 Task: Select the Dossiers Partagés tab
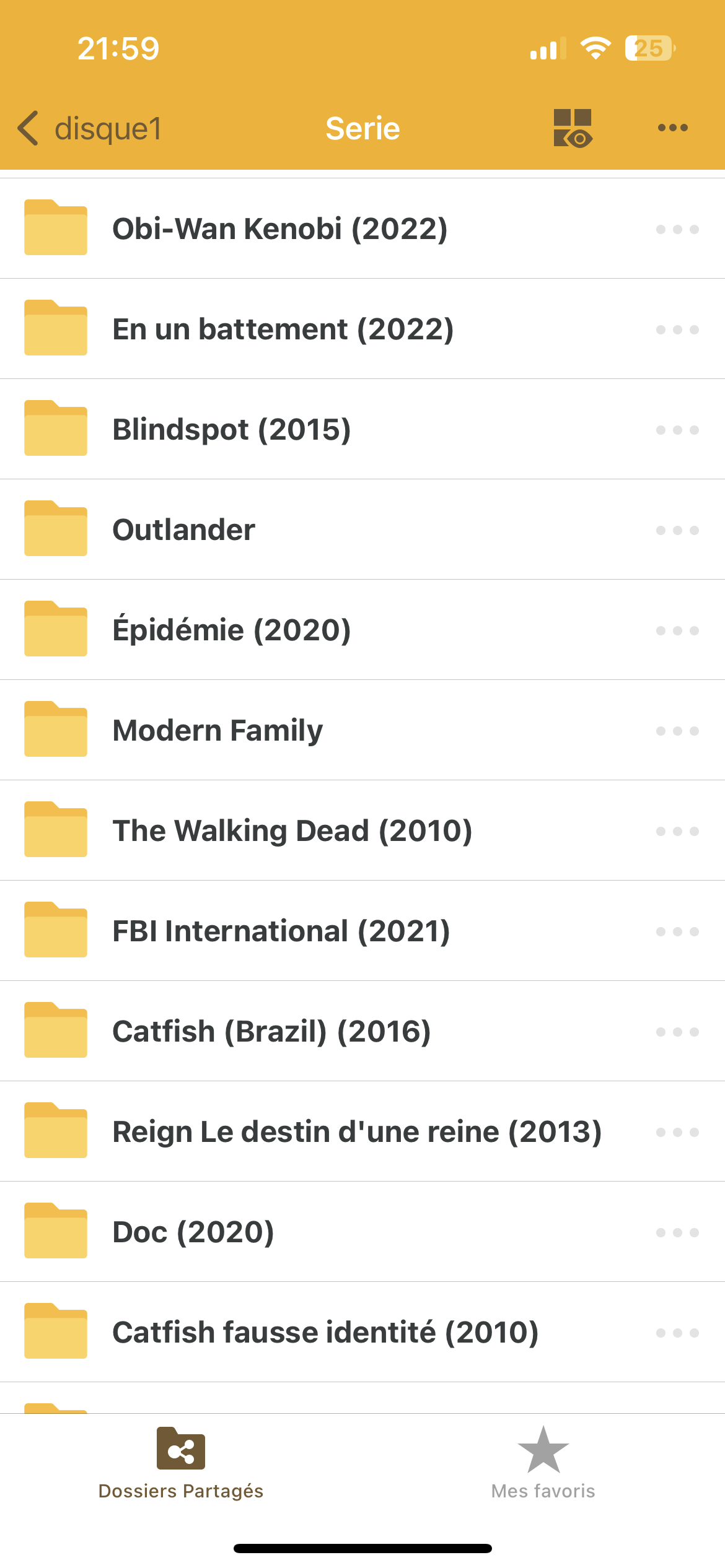(x=181, y=1463)
